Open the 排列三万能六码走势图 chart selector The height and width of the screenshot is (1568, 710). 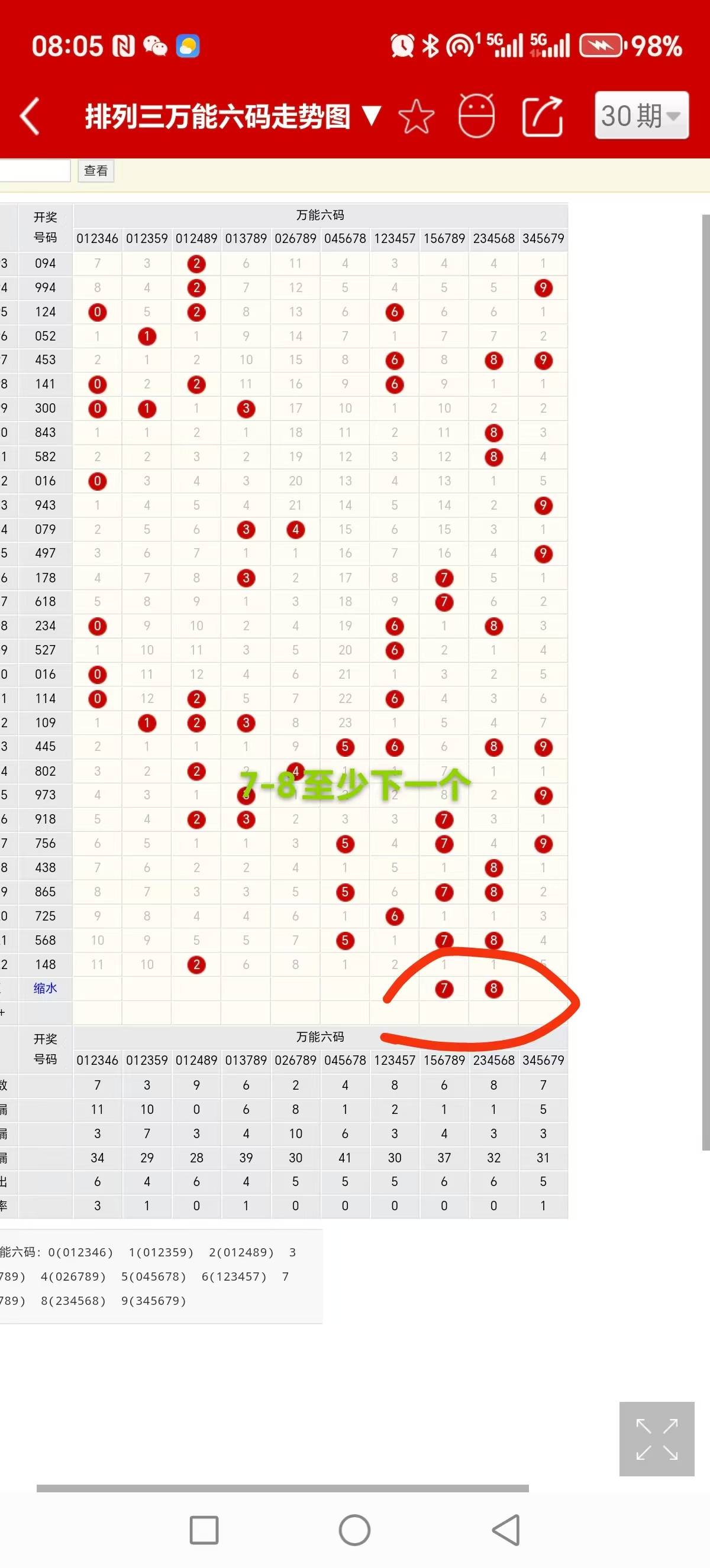pyautogui.click(x=231, y=116)
